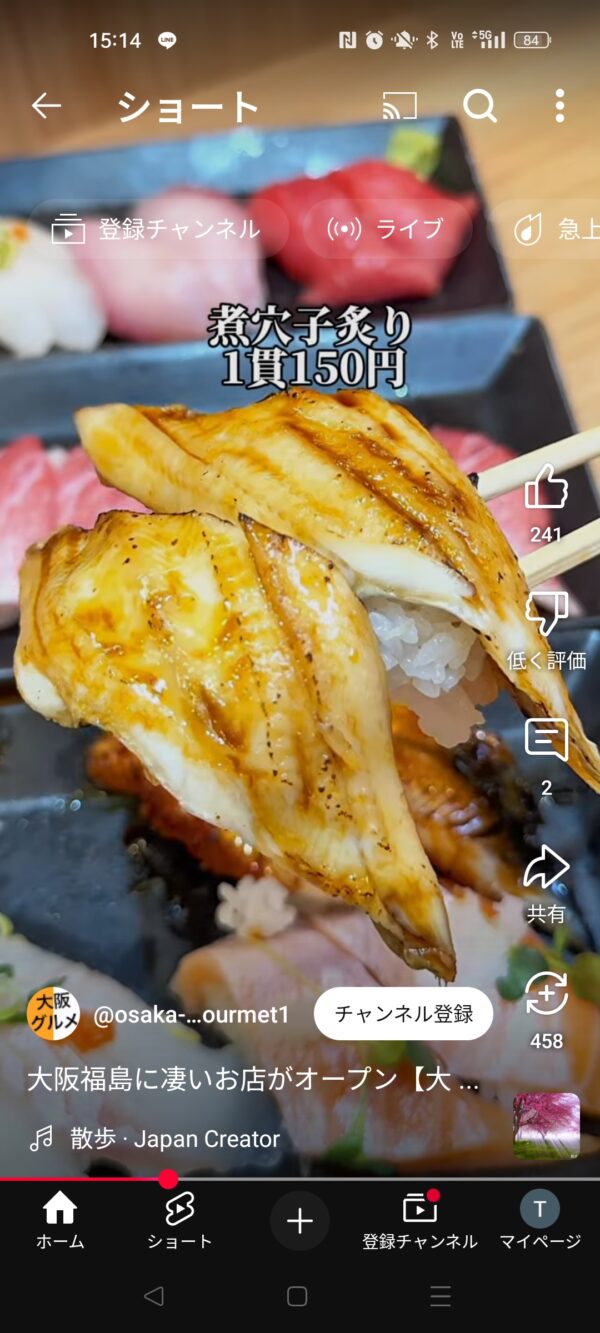Go to the マイページ tab
This screenshot has width=600, height=1333.
pyautogui.click(x=540, y=1220)
